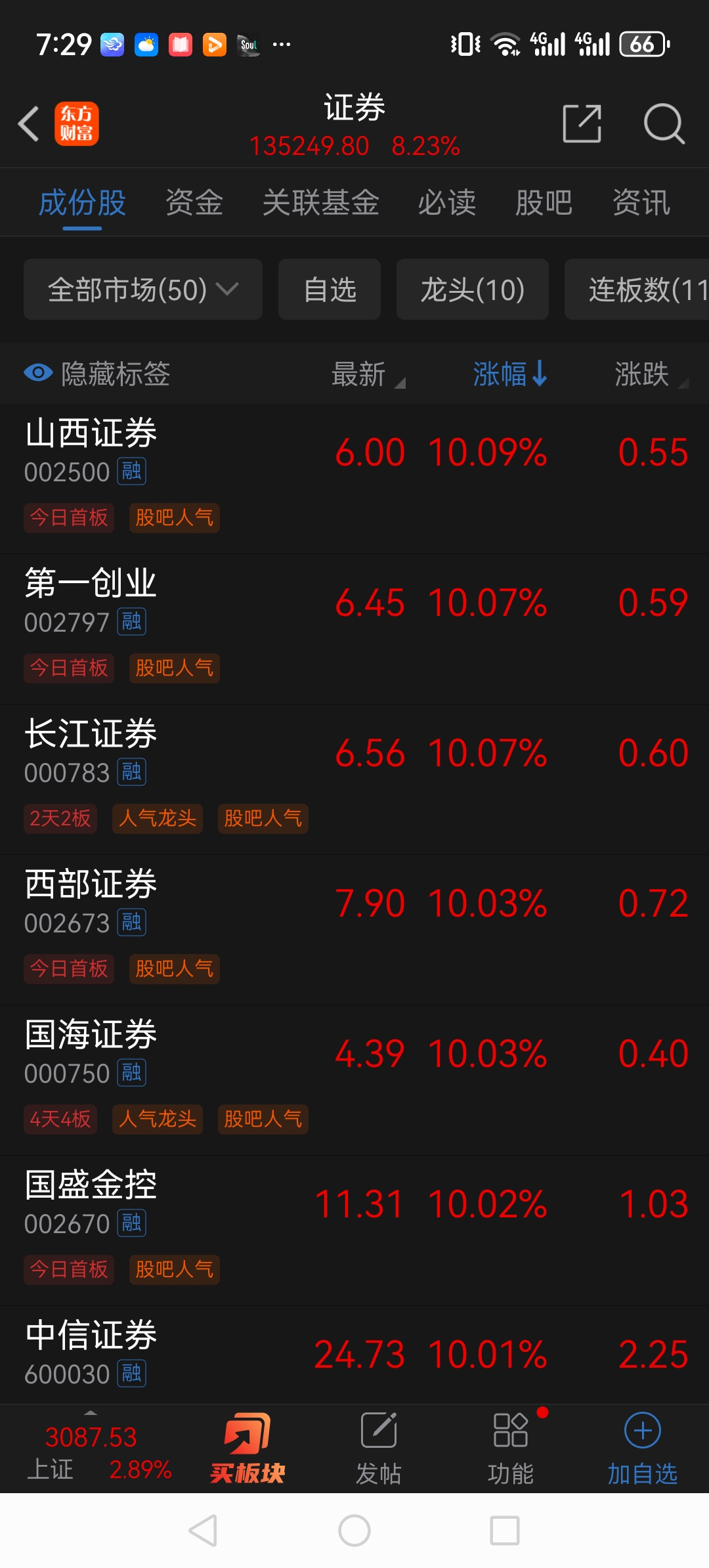709x1568 pixels.
Task: Expand the 全部市场(50) market dropdown
Action: pos(142,289)
